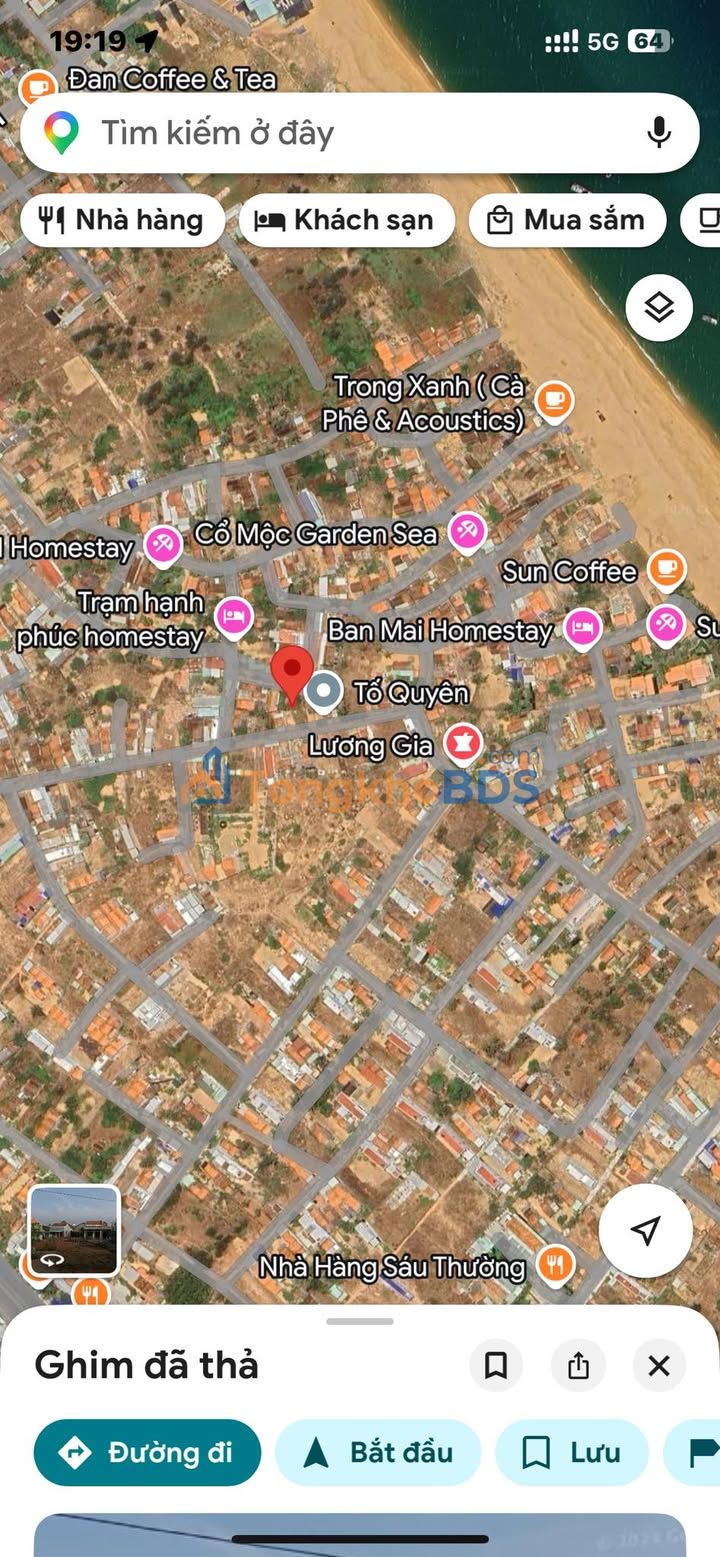Close the 'Ghim đã thả' panel

[659, 1366]
